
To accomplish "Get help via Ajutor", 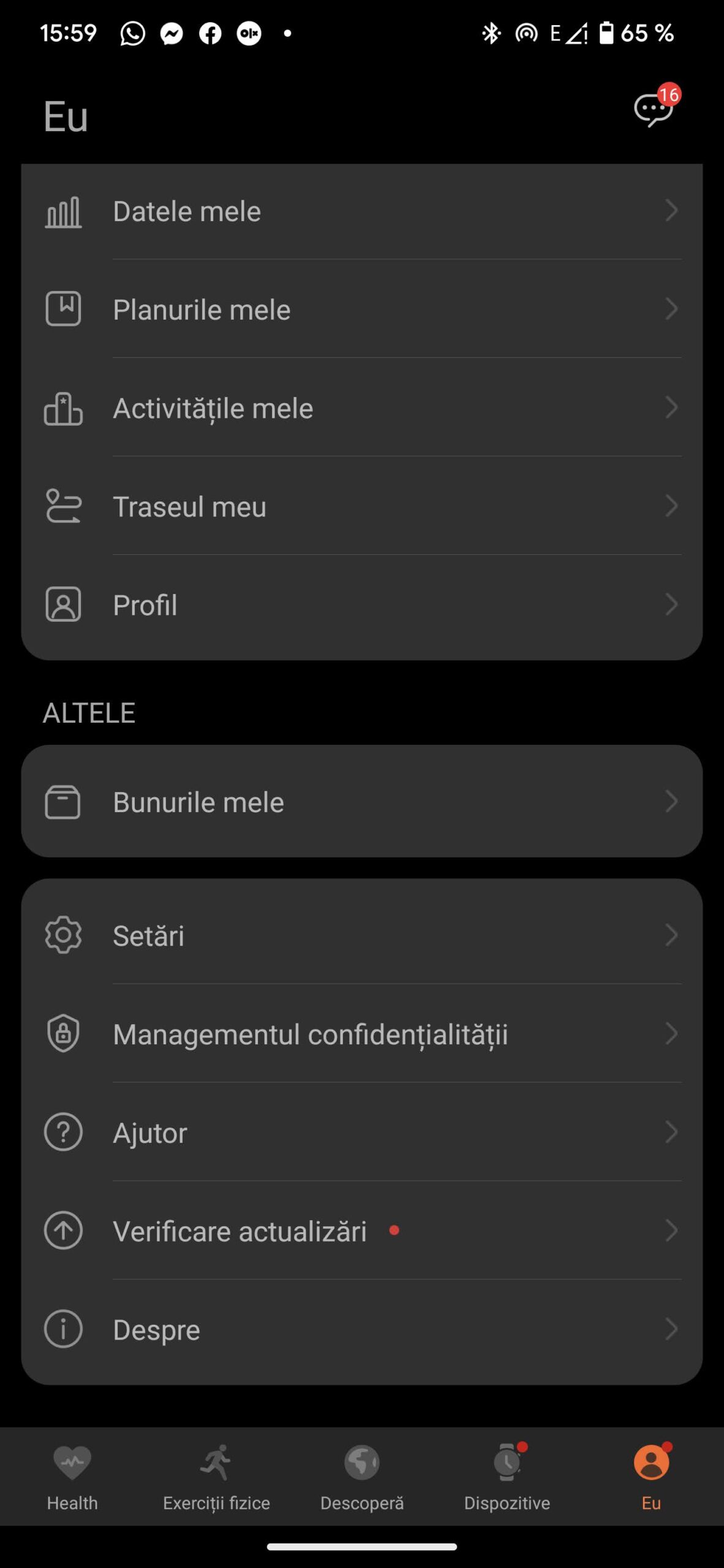I will tap(361, 1133).
